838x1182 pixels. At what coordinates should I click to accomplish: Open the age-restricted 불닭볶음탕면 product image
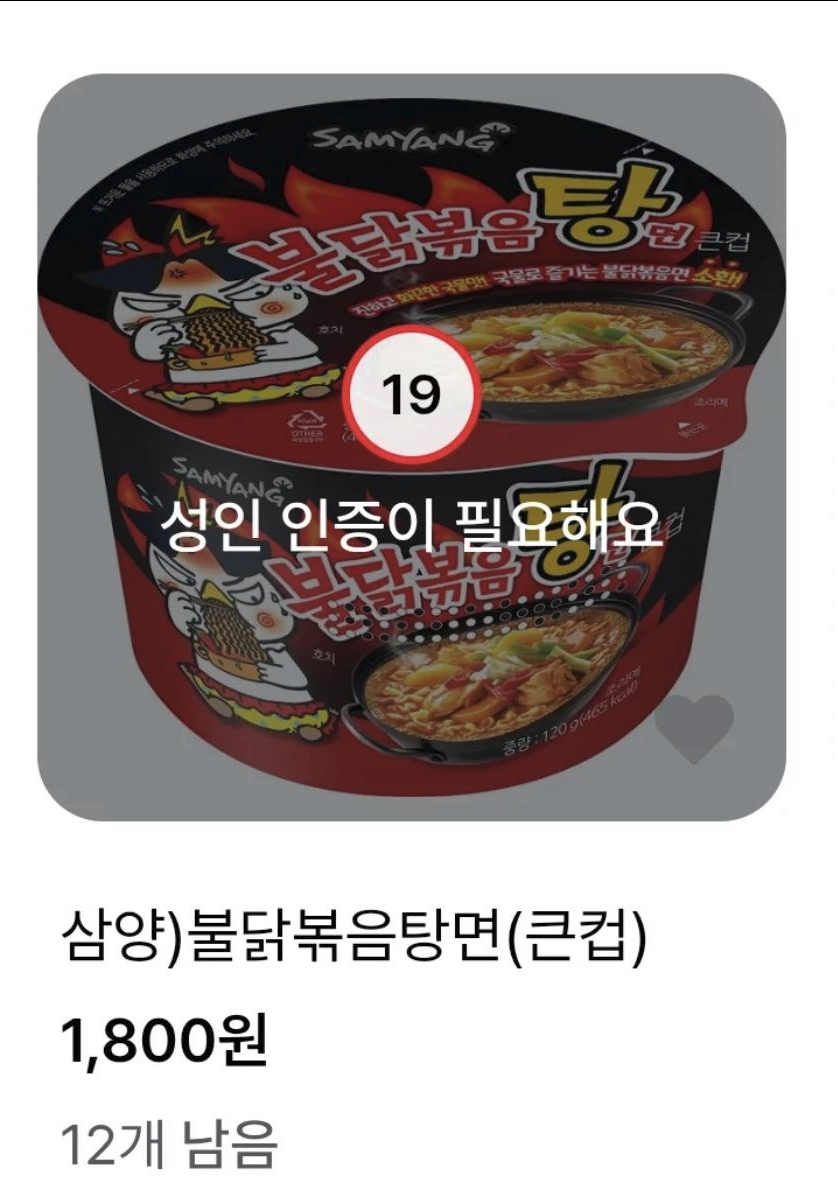pyautogui.click(x=411, y=447)
